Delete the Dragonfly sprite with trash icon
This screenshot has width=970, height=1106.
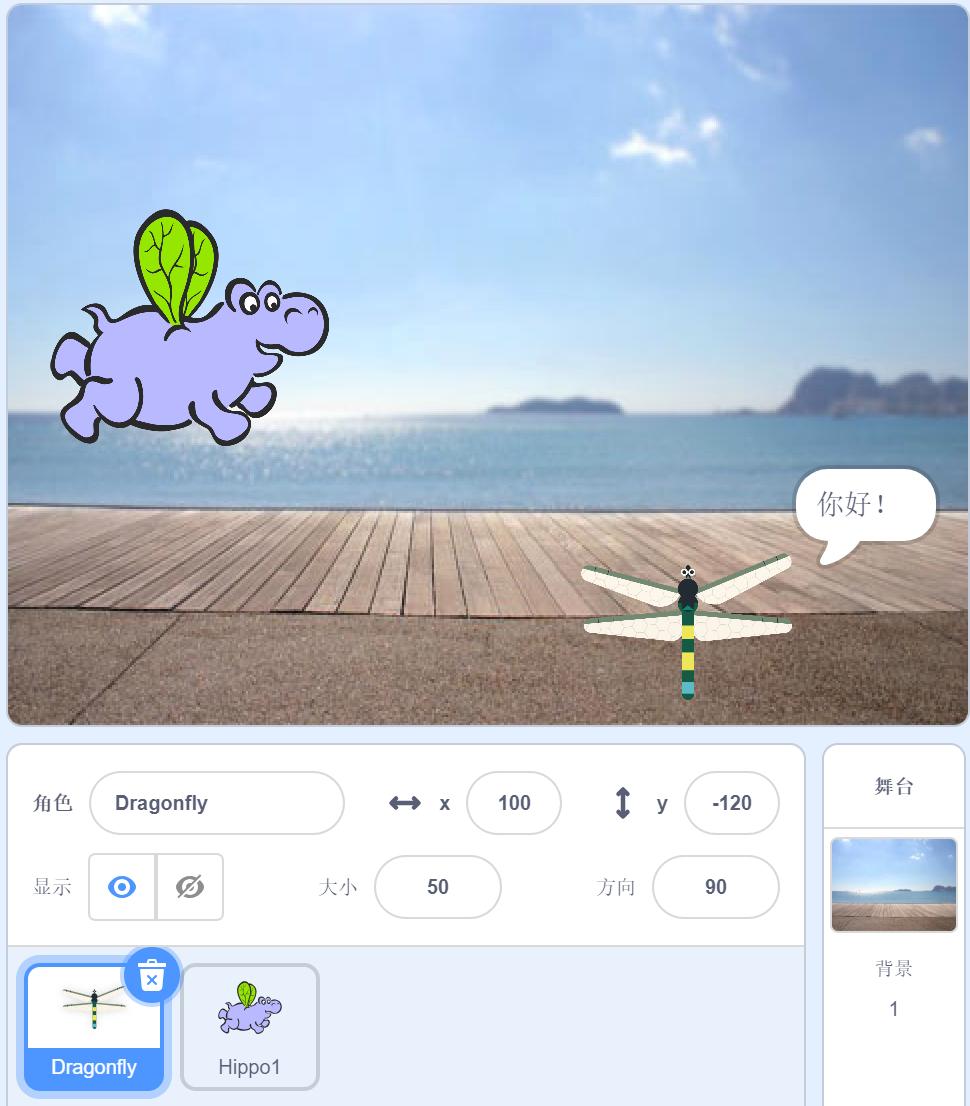[x=152, y=976]
